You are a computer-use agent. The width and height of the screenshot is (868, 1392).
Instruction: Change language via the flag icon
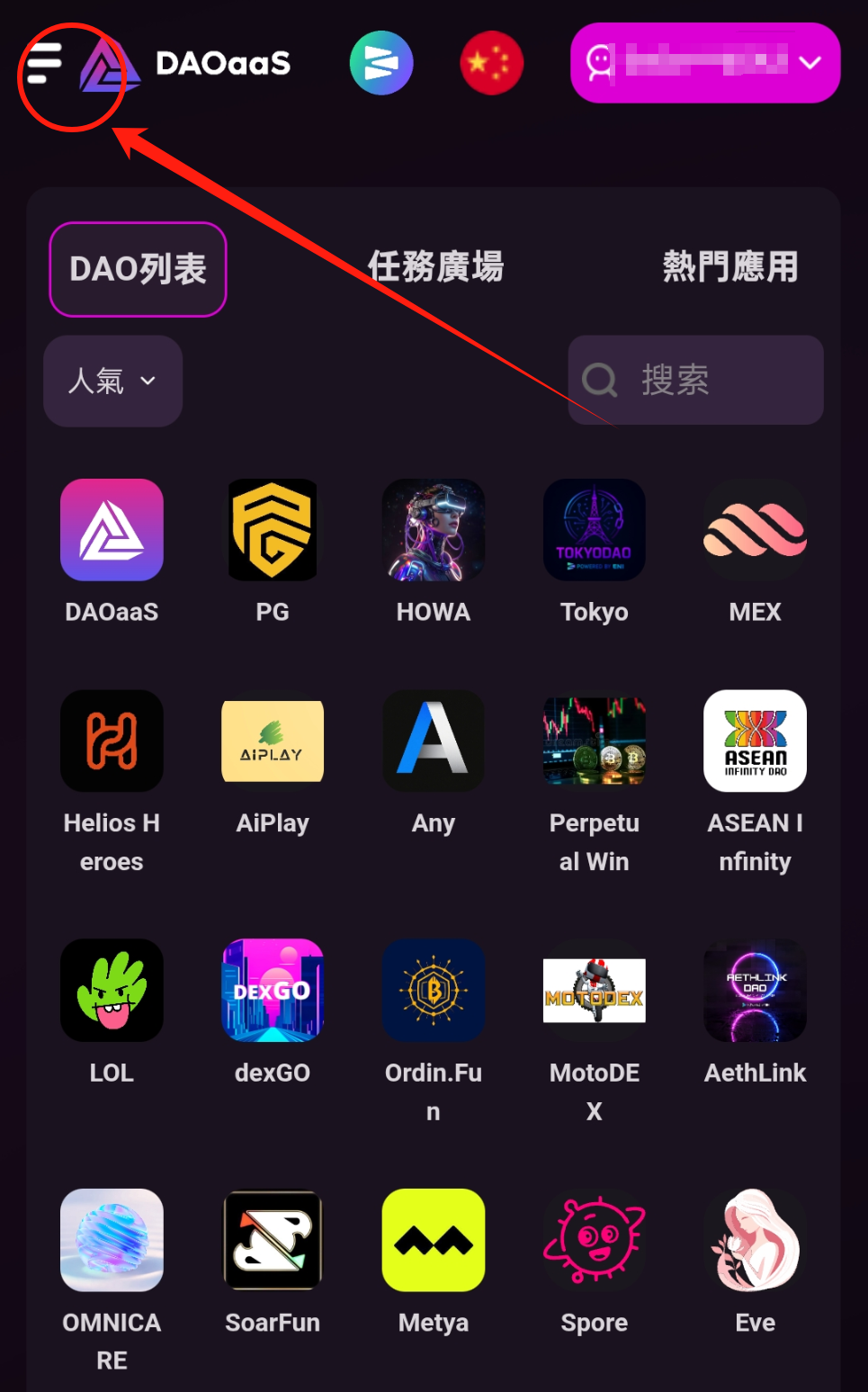tap(491, 63)
